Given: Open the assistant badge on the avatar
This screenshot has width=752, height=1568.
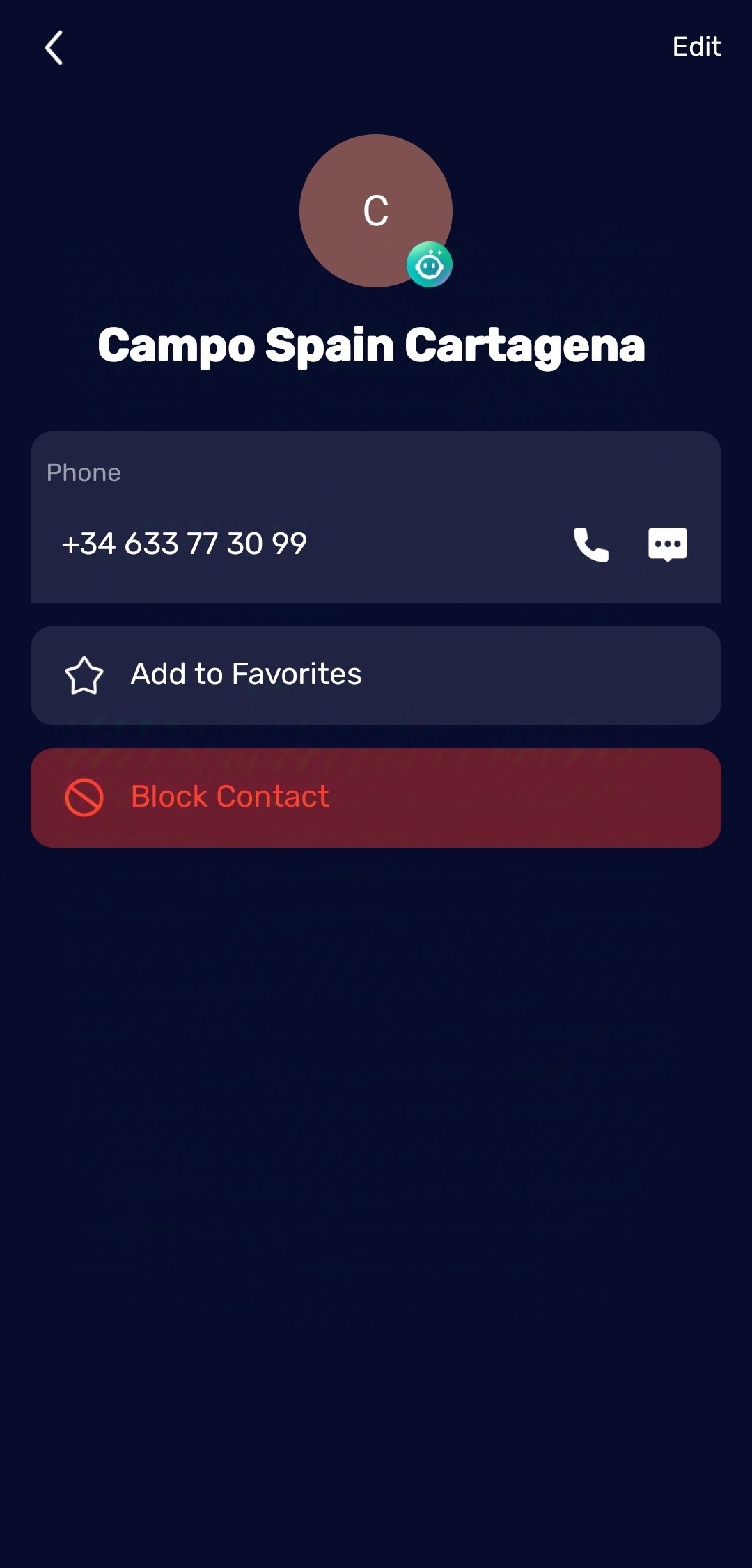Looking at the screenshot, I should (430, 264).
